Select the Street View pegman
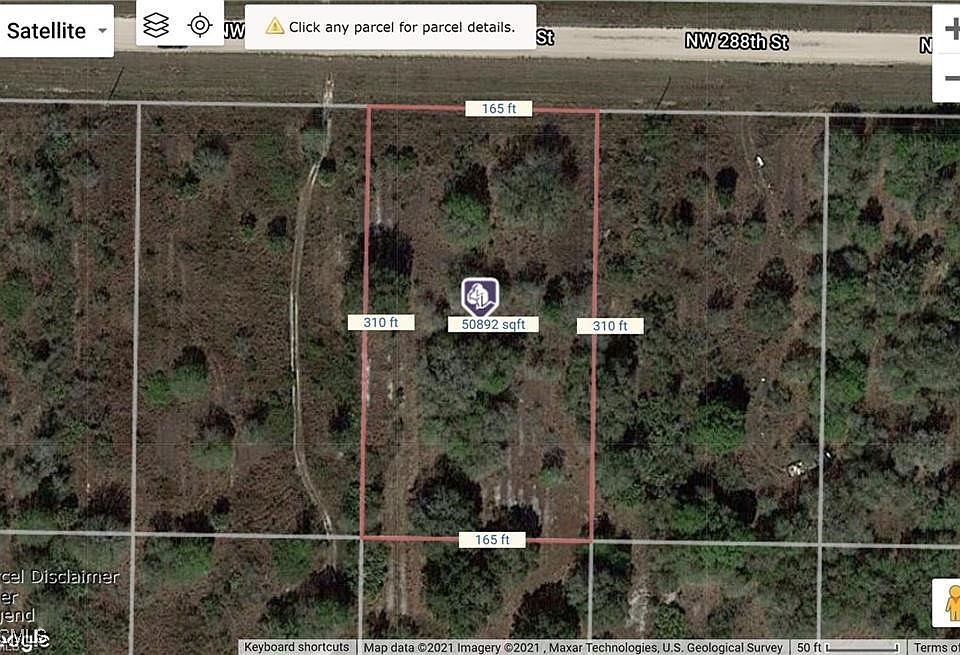 pyautogui.click(x=949, y=602)
